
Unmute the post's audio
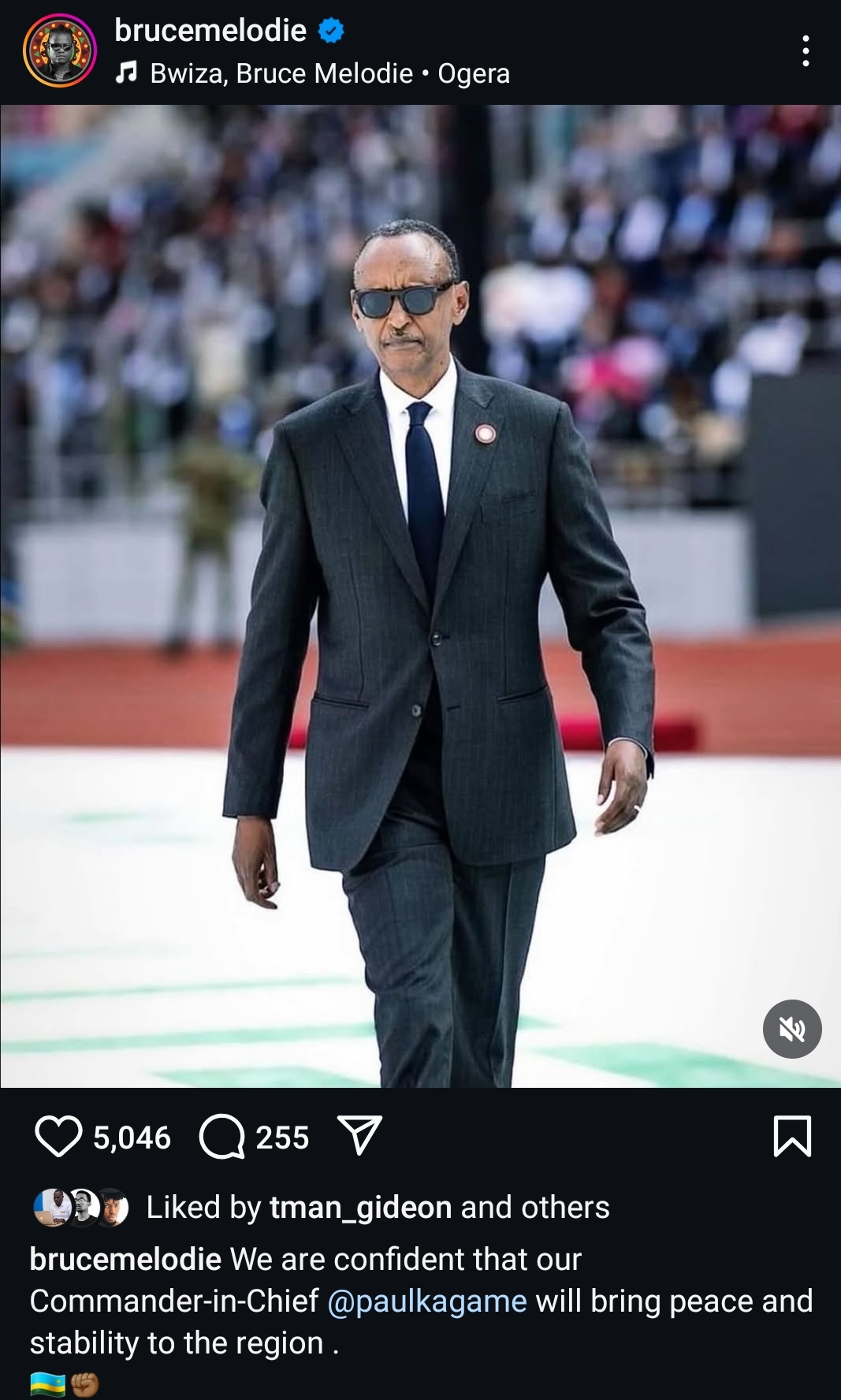click(x=792, y=1029)
